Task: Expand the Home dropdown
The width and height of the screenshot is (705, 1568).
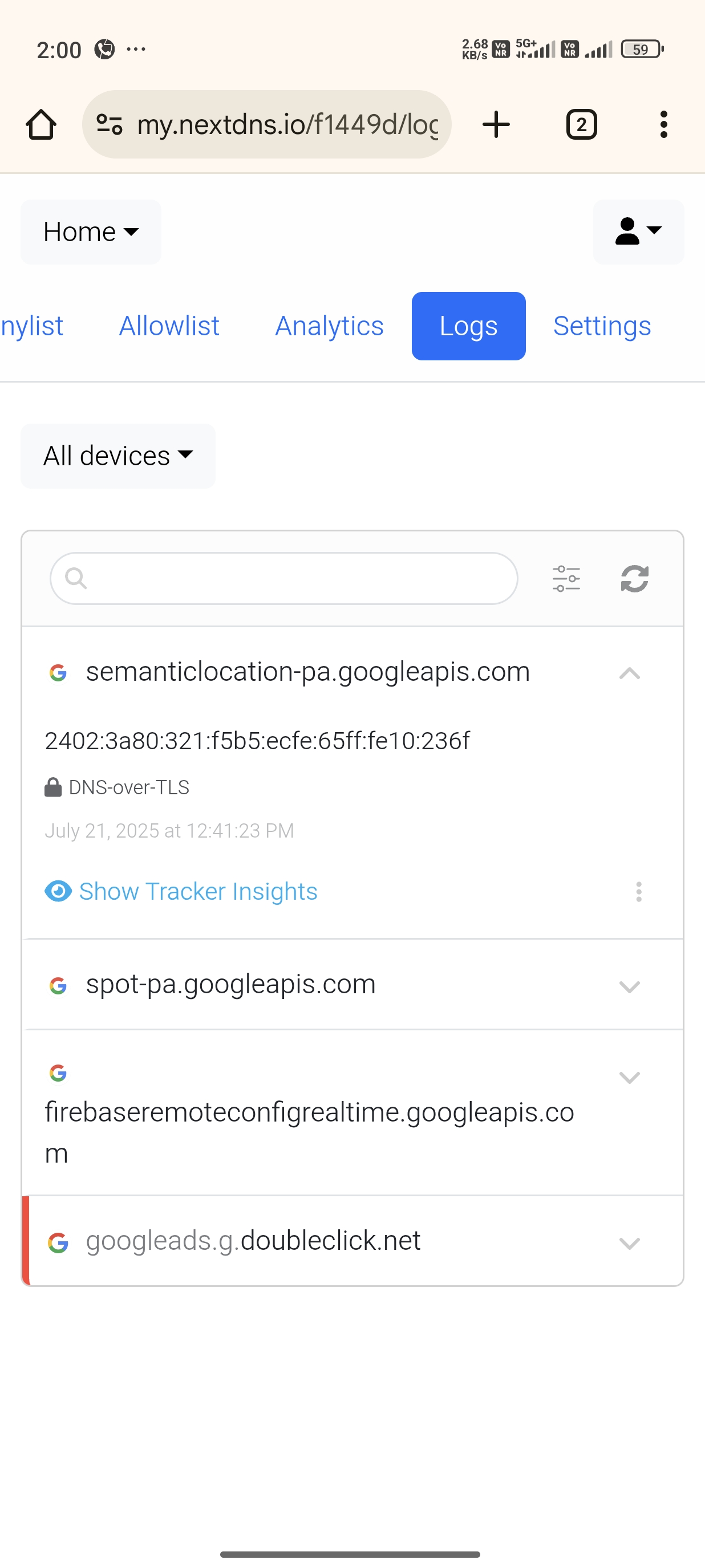Action: pos(91,232)
